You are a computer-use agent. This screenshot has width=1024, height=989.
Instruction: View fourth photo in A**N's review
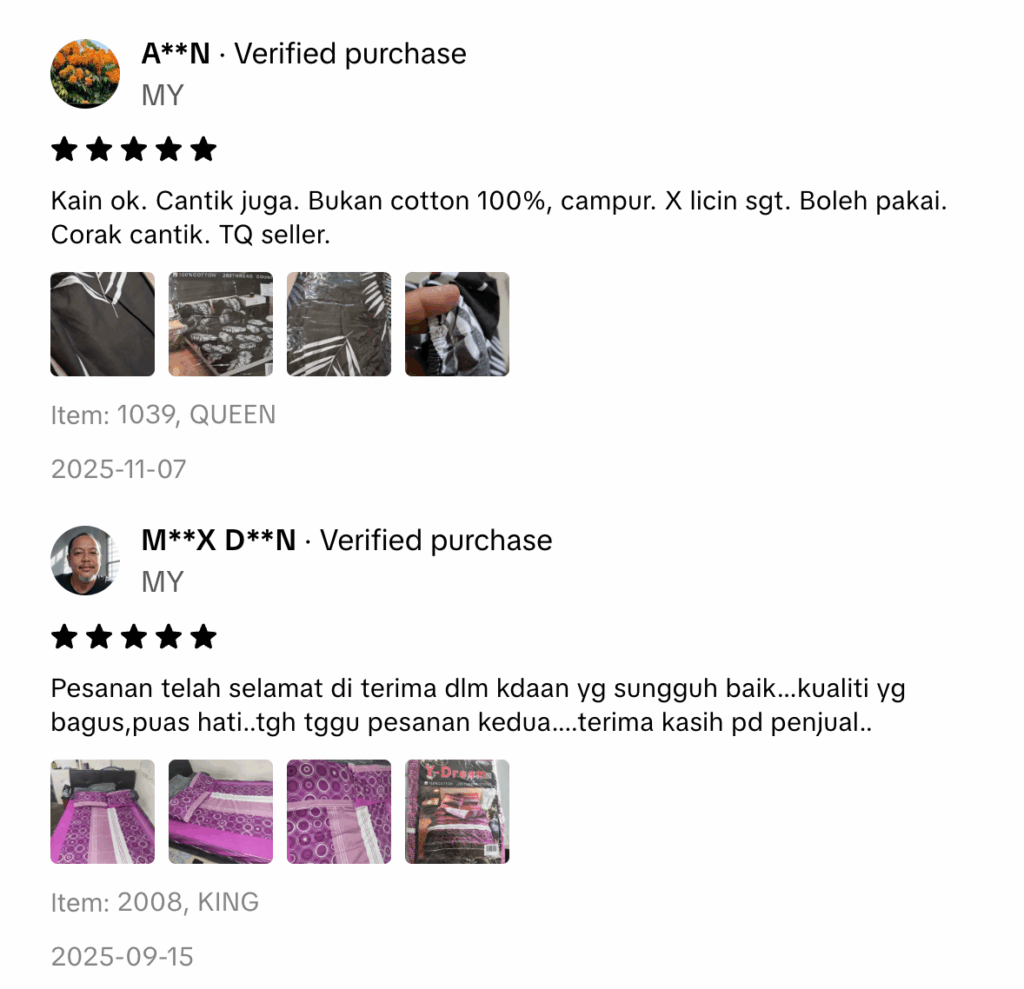[x=456, y=324]
